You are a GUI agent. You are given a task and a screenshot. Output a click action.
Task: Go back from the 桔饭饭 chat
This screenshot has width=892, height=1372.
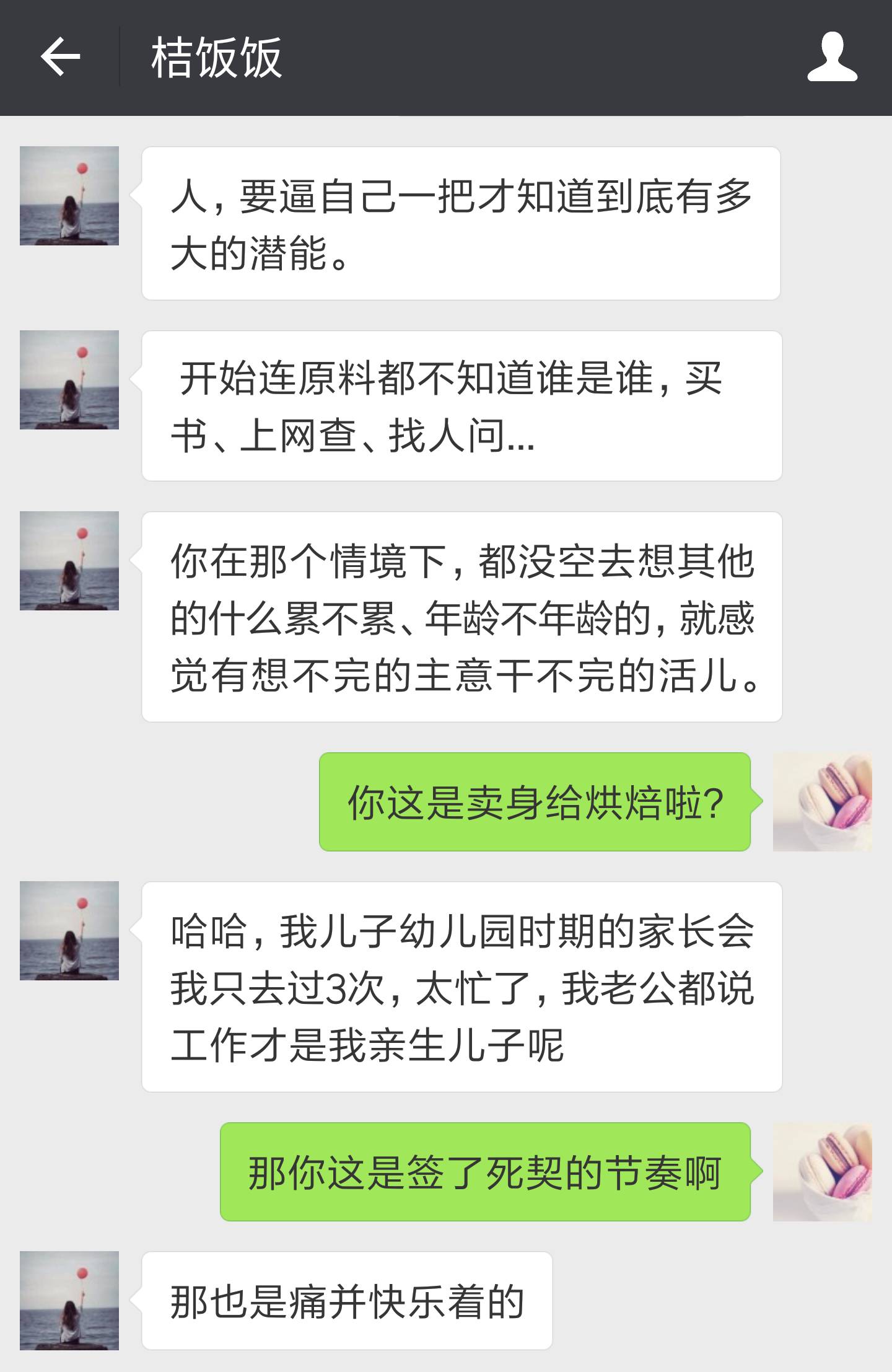pyautogui.click(x=60, y=57)
